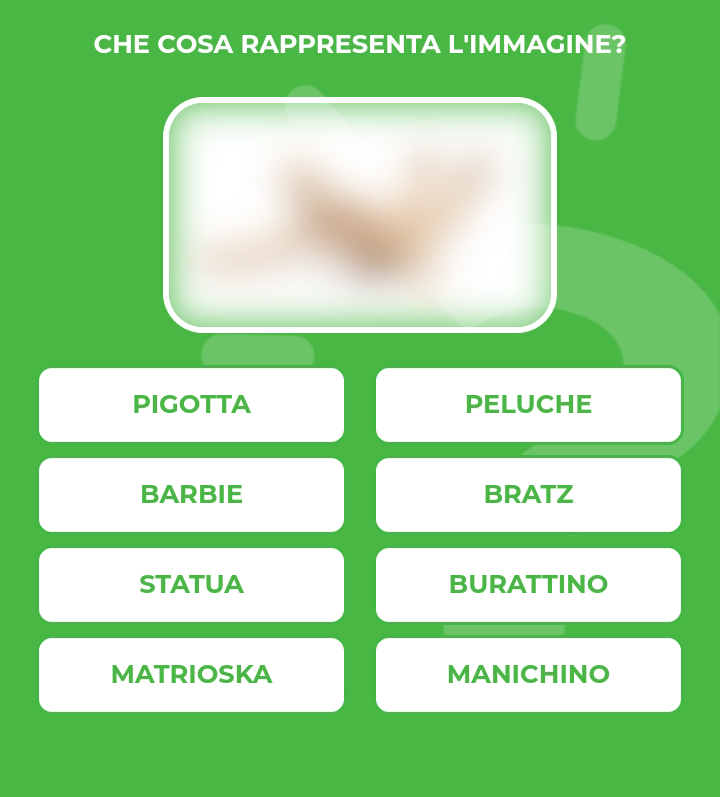Pick MANICHINO as the answer
The width and height of the screenshot is (720, 797).
point(528,675)
